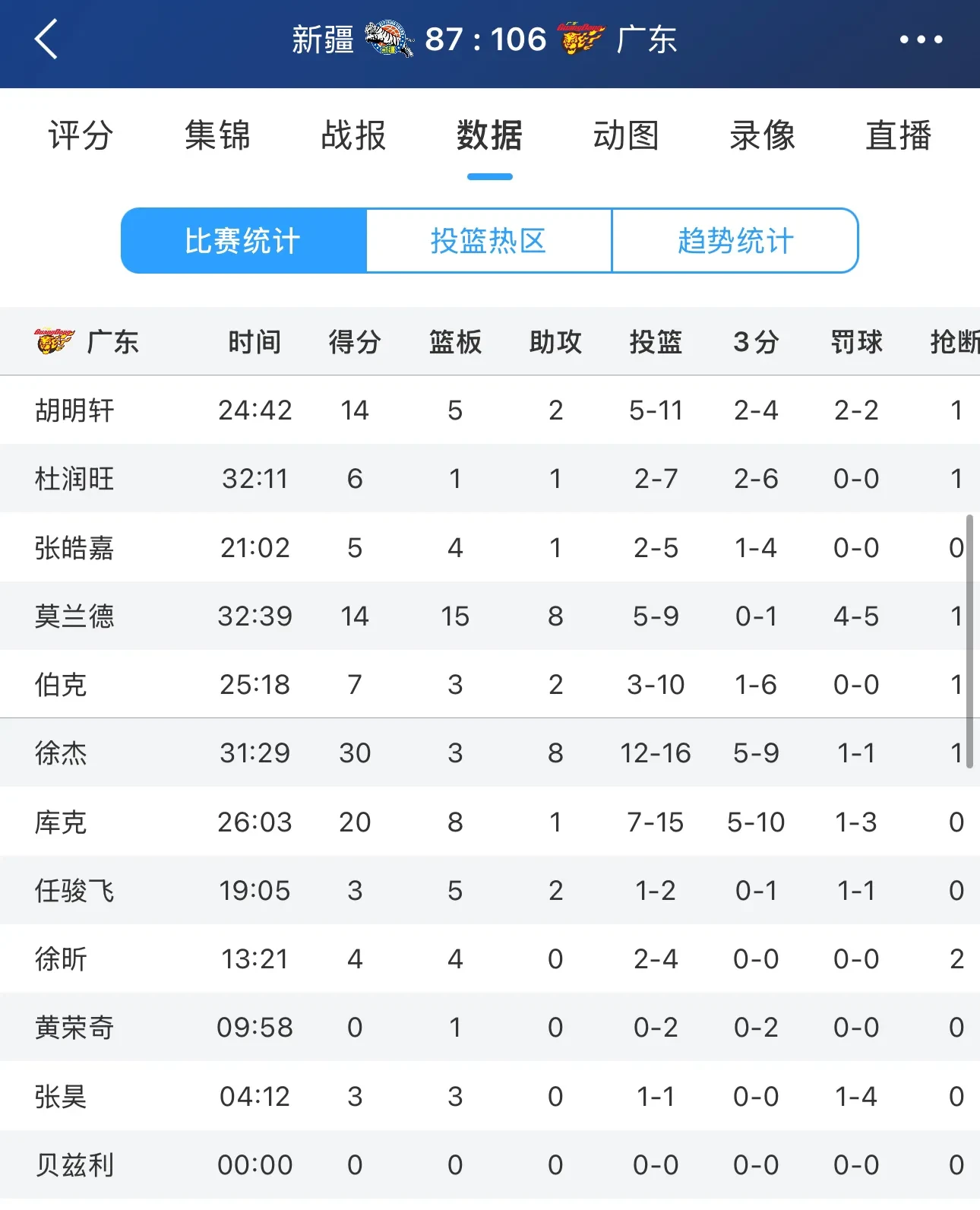Switch to the 录像 tab
The width and height of the screenshot is (980, 1210).
click(762, 135)
